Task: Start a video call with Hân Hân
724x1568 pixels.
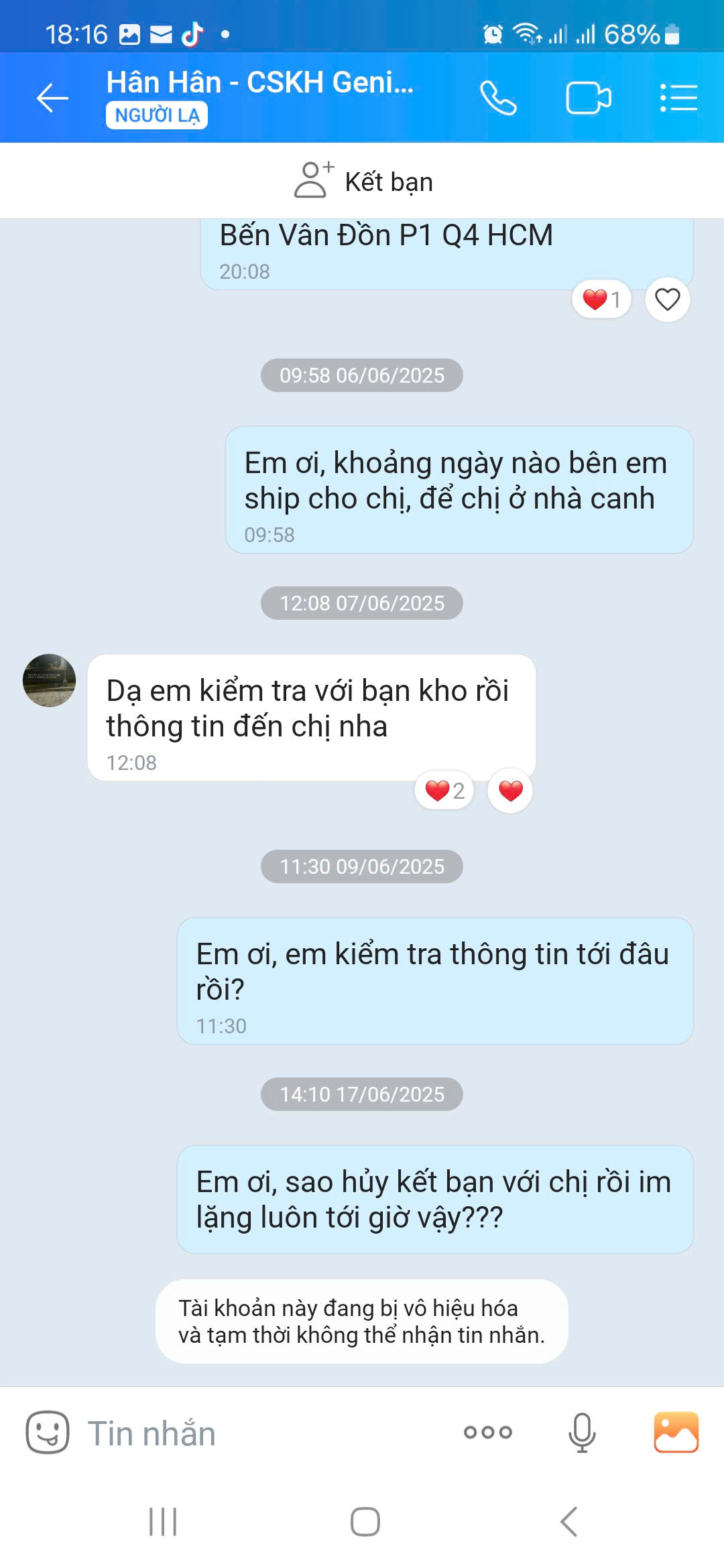Action: click(x=588, y=99)
